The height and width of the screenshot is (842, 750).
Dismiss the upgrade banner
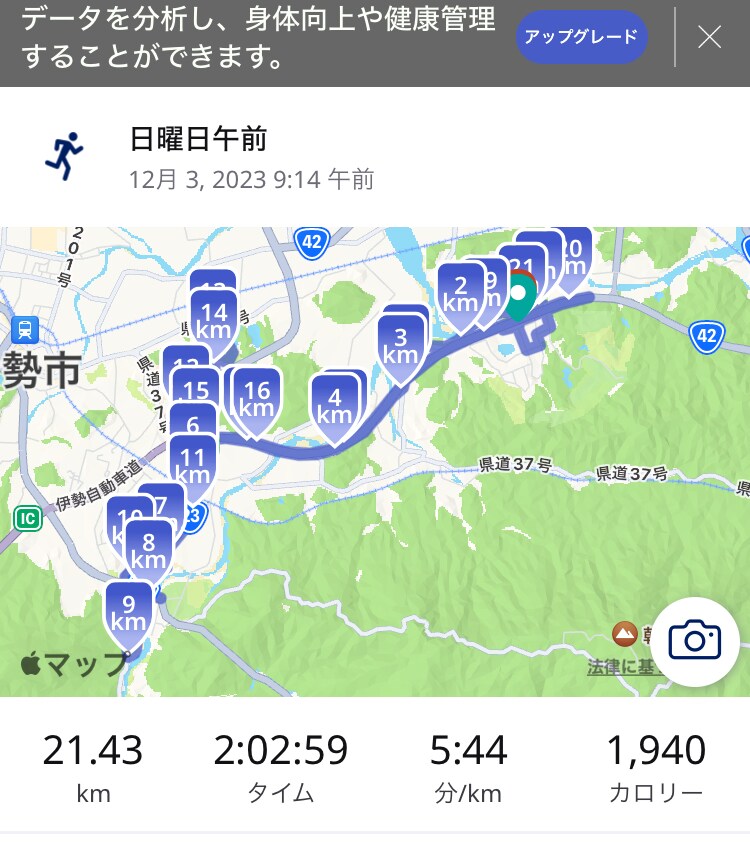pos(709,38)
